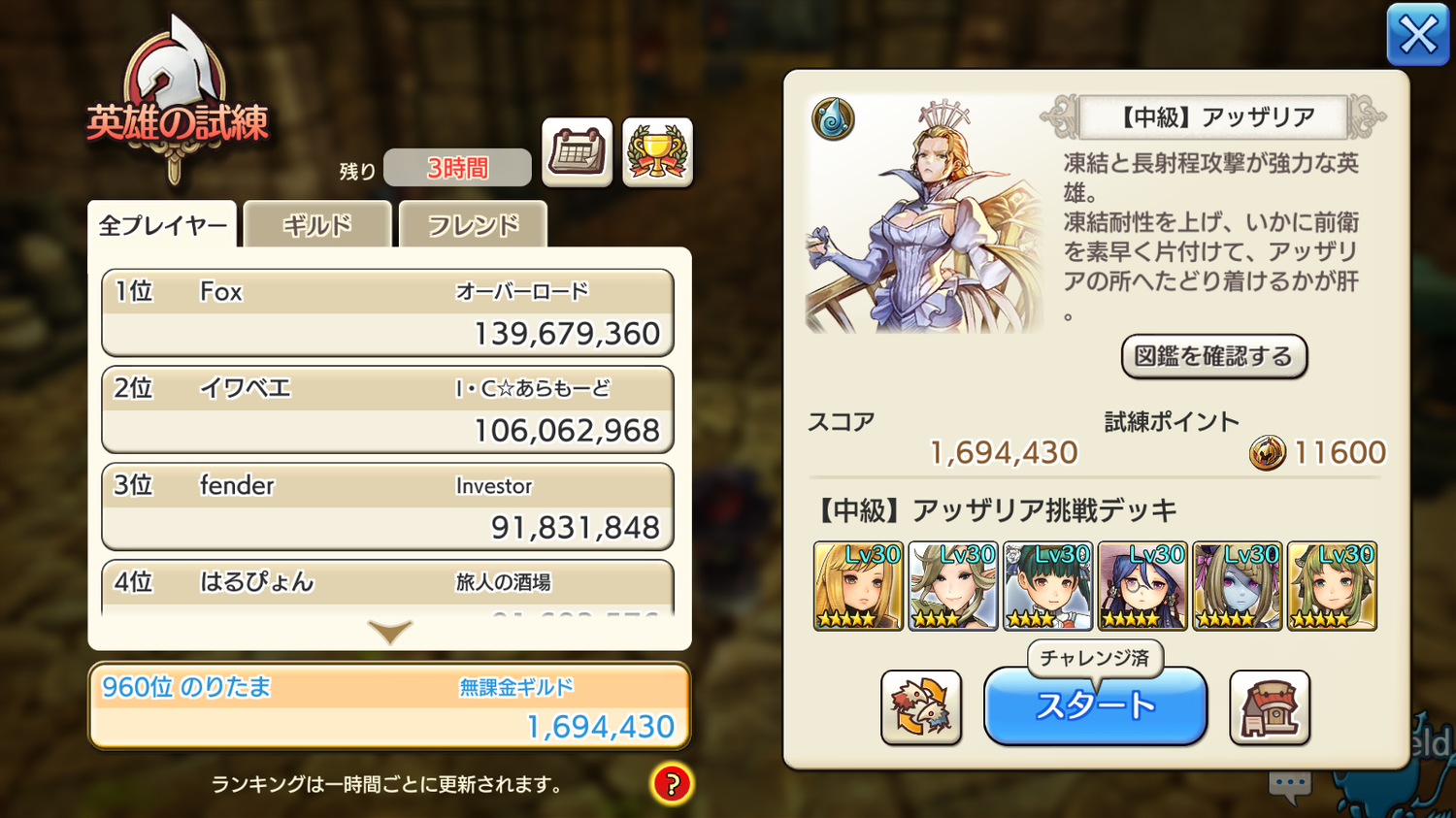This screenshot has height=818, width=1456.
Task: Switch to the ギルド ranking tab
Action: click(x=317, y=225)
